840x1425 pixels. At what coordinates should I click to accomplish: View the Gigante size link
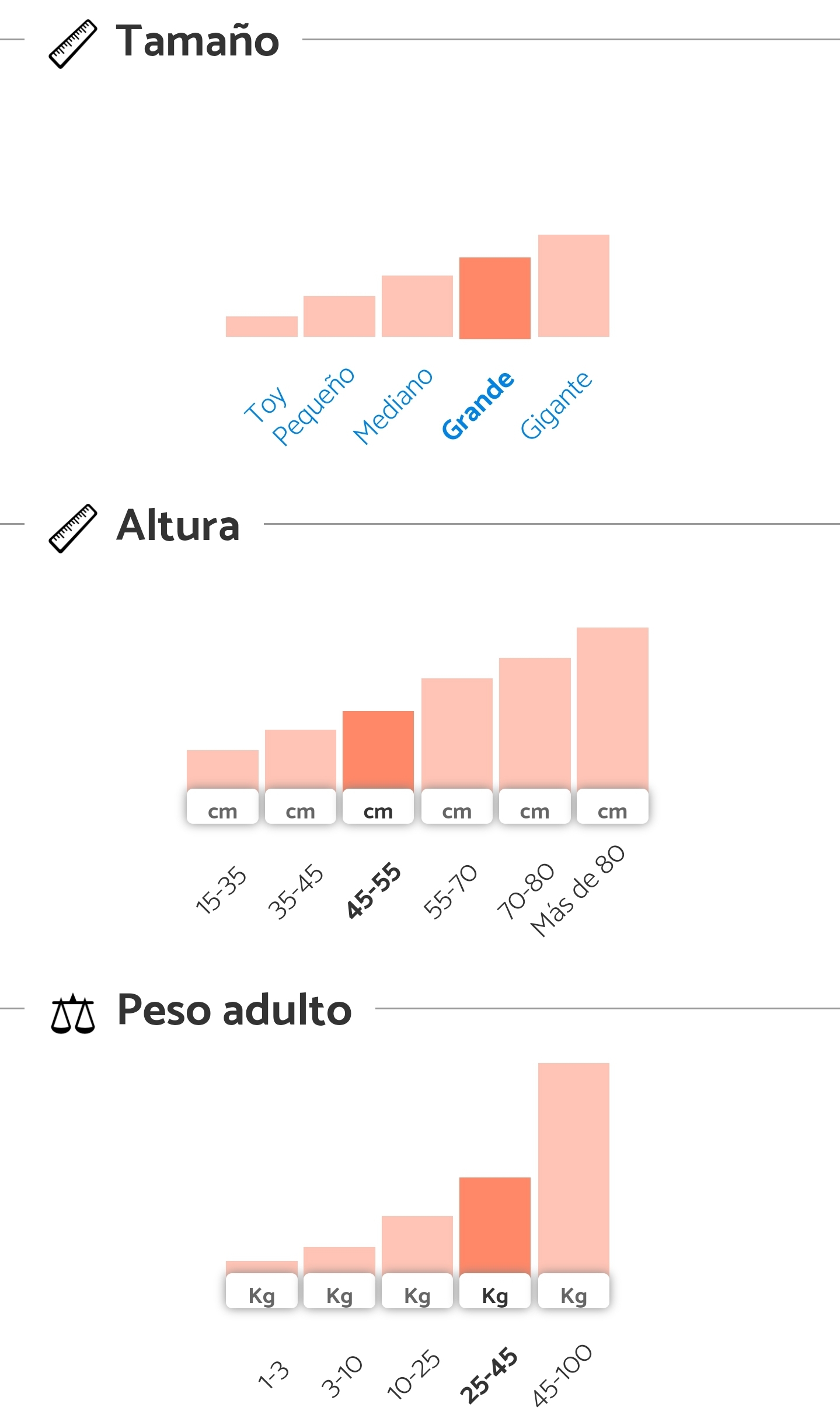tap(556, 405)
